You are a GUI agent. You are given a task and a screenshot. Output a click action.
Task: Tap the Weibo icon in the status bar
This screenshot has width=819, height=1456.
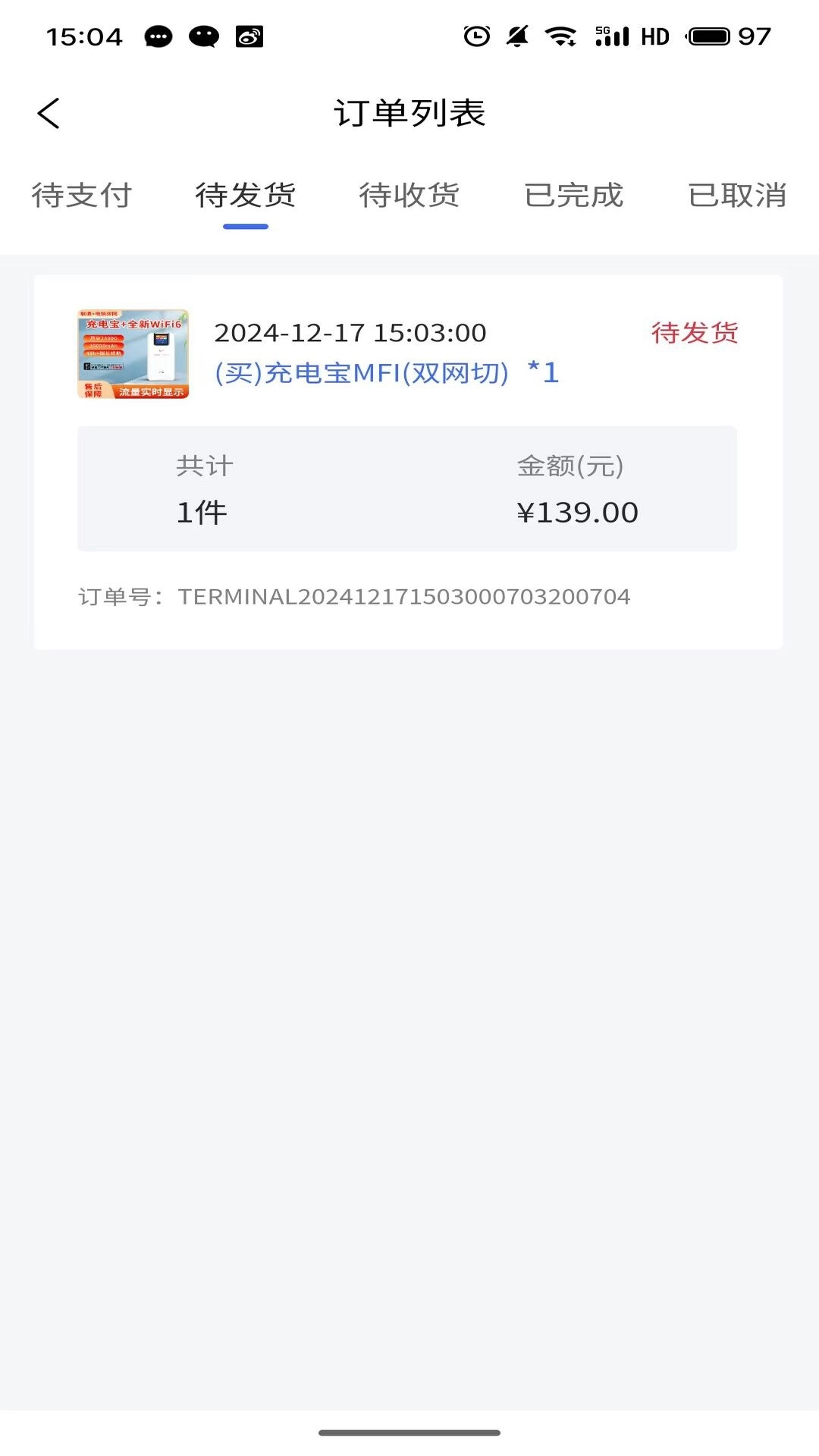(x=247, y=36)
